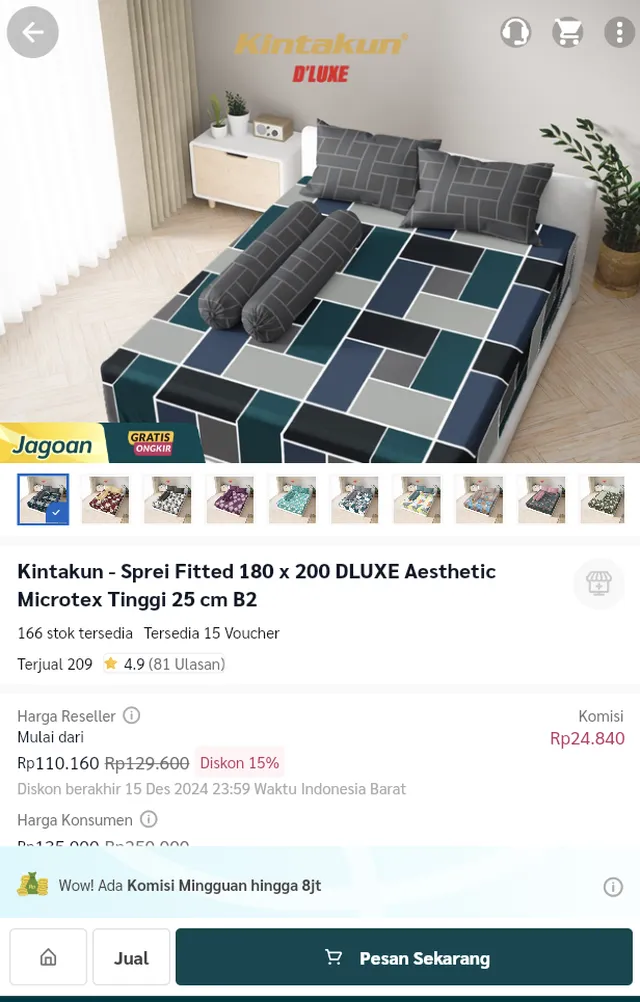Viewport: 640px width, 1002px height.
Task: Tap the Jual button
Action: click(x=131, y=958)
